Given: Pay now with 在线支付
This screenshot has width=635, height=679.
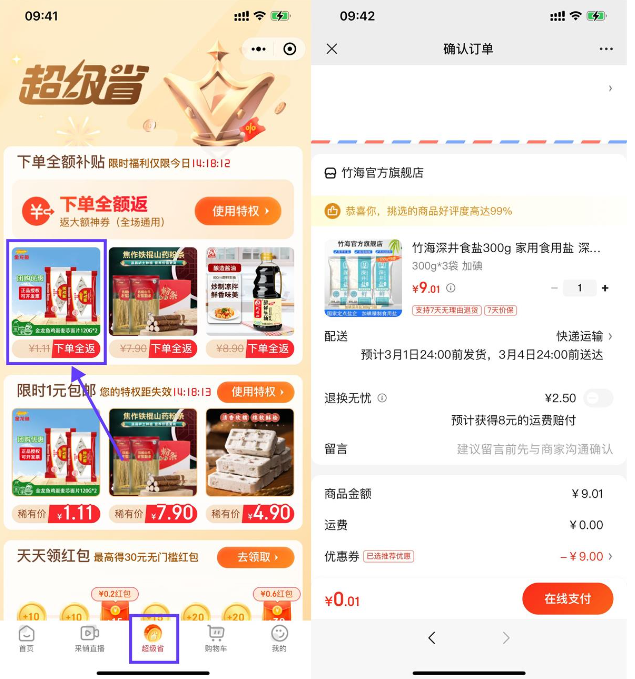Looking at the screenshot, I should coord(567,598).
